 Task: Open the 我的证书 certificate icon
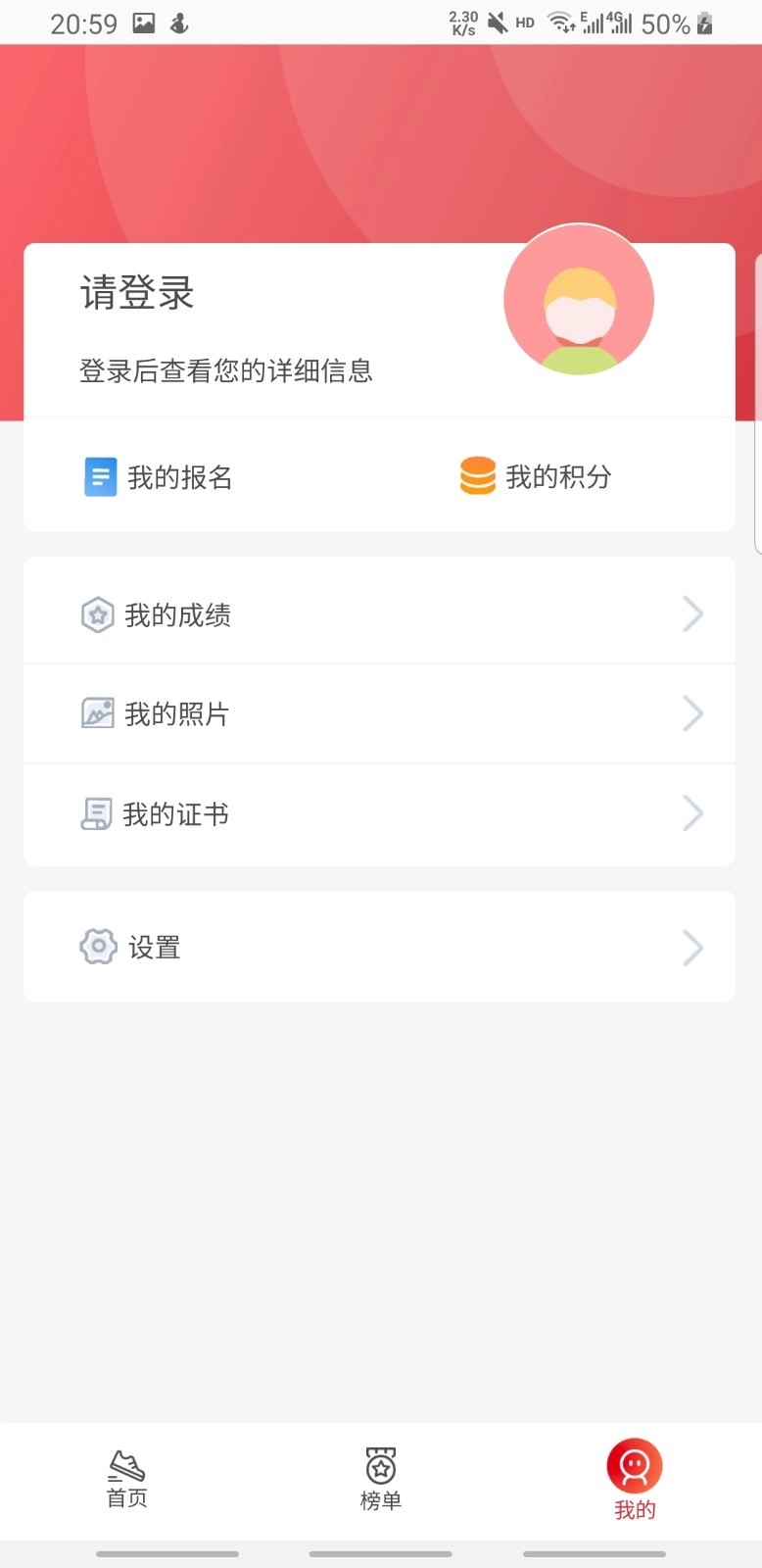[98, 812]
